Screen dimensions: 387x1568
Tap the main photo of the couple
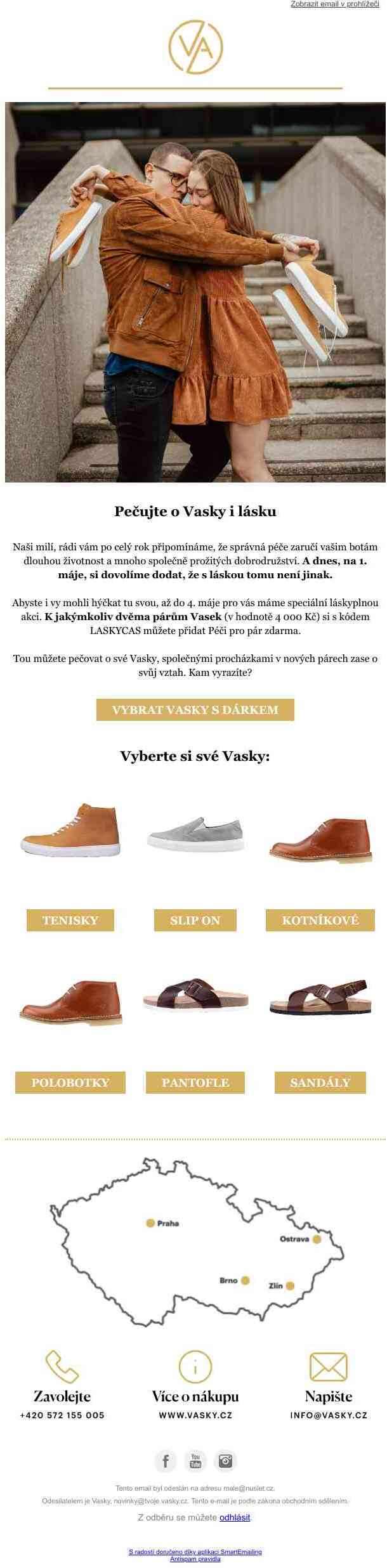195,292
